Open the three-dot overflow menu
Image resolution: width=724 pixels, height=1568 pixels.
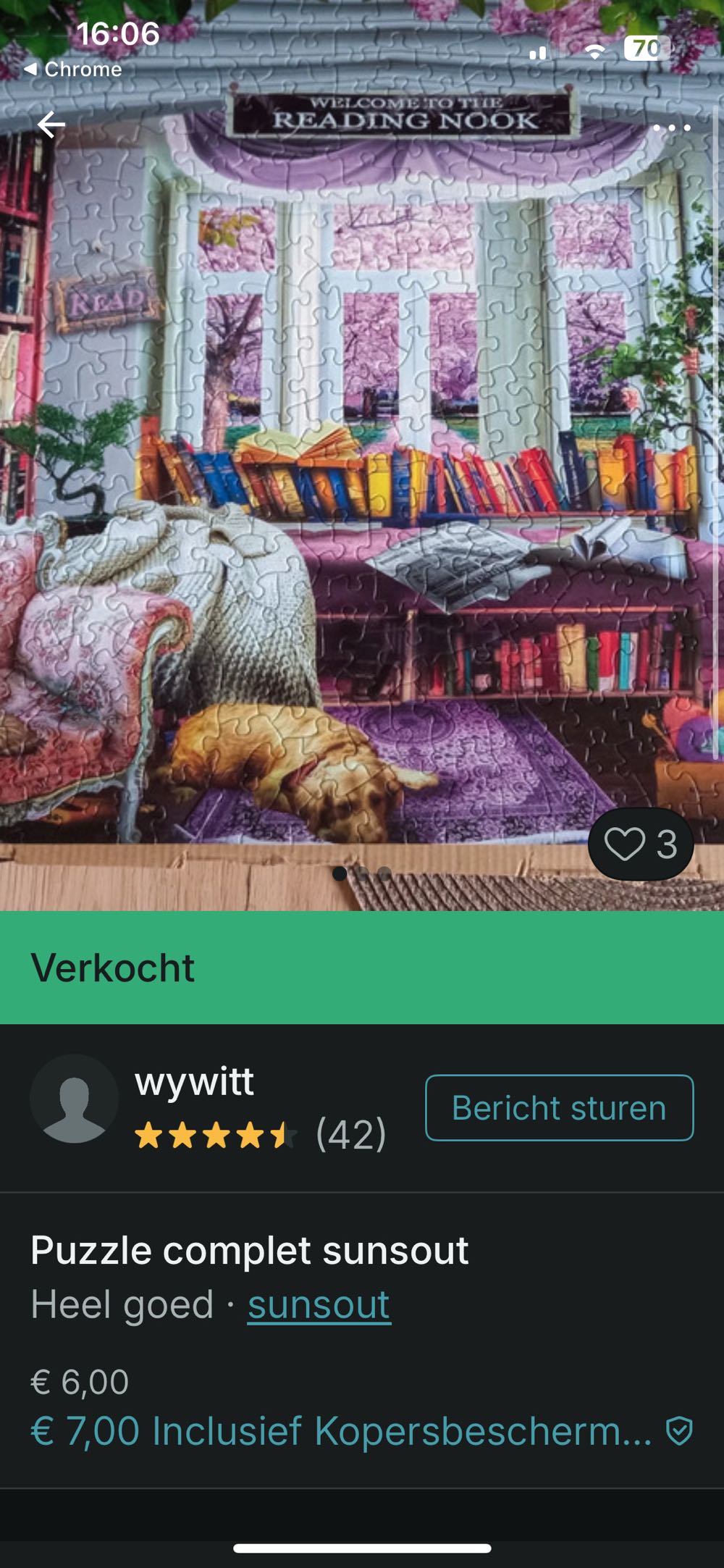tap(671, 127)
